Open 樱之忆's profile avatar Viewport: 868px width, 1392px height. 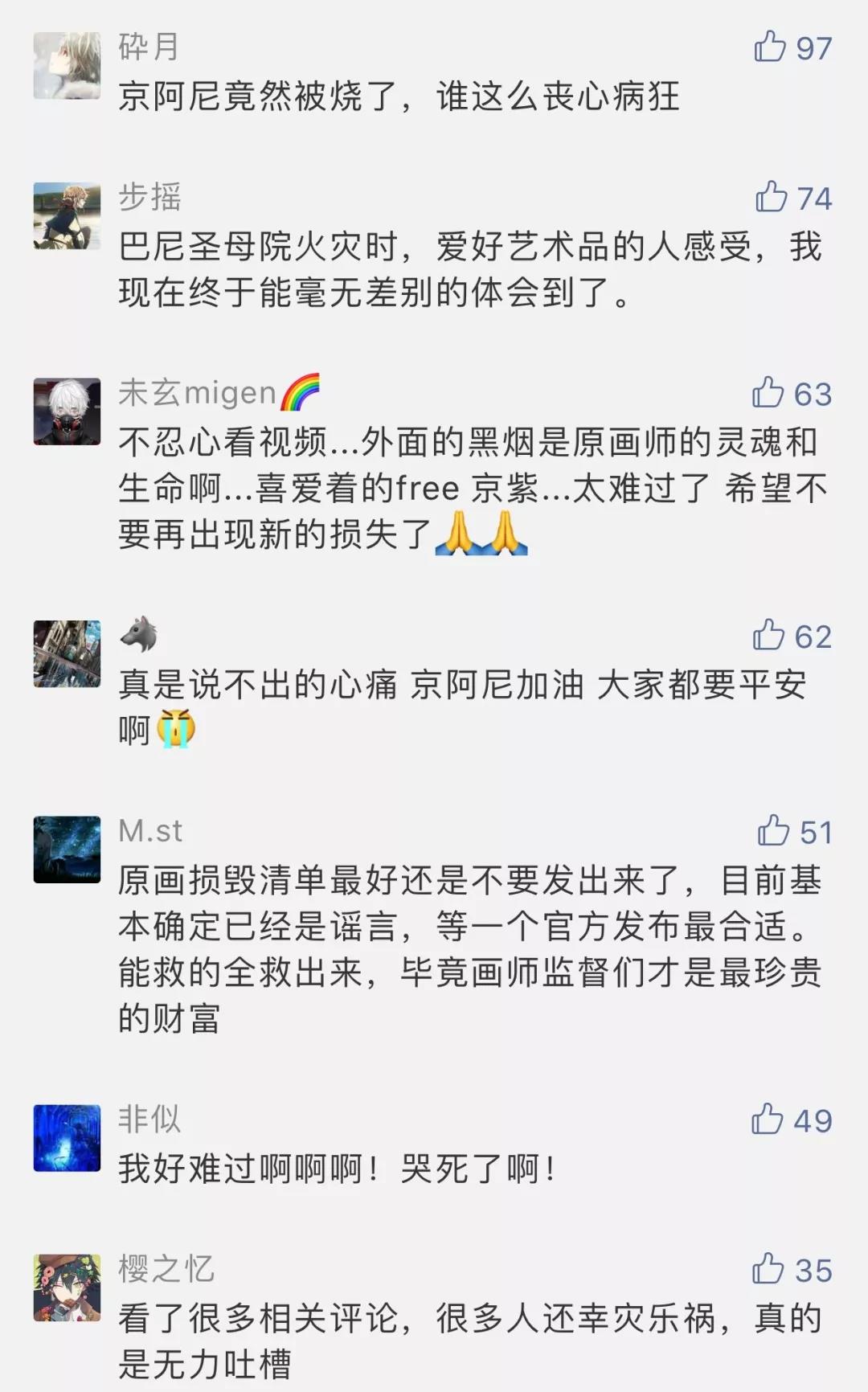(67, 1288)
